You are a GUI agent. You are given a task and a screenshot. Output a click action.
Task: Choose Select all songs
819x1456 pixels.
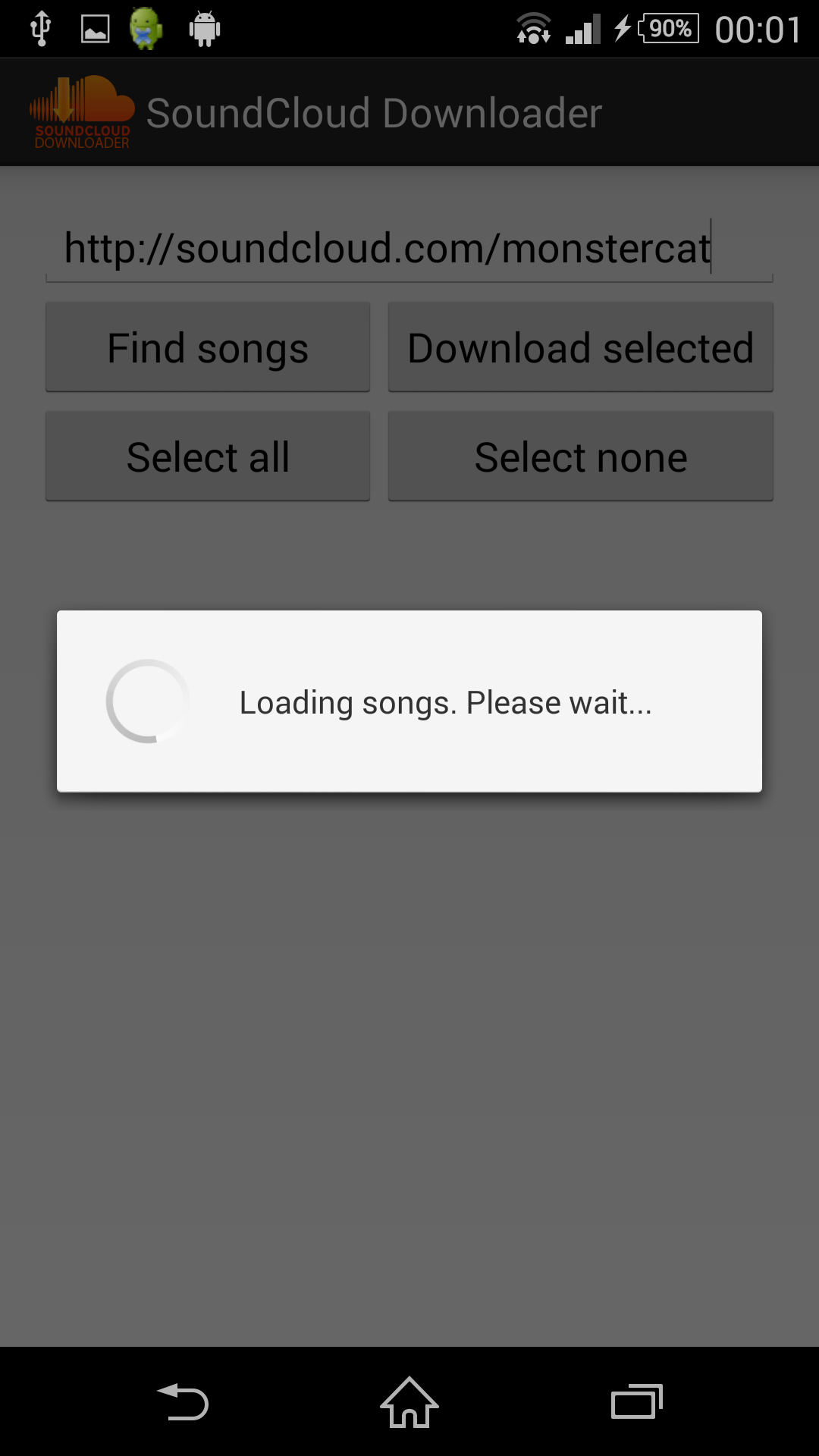tap(208, 457)
